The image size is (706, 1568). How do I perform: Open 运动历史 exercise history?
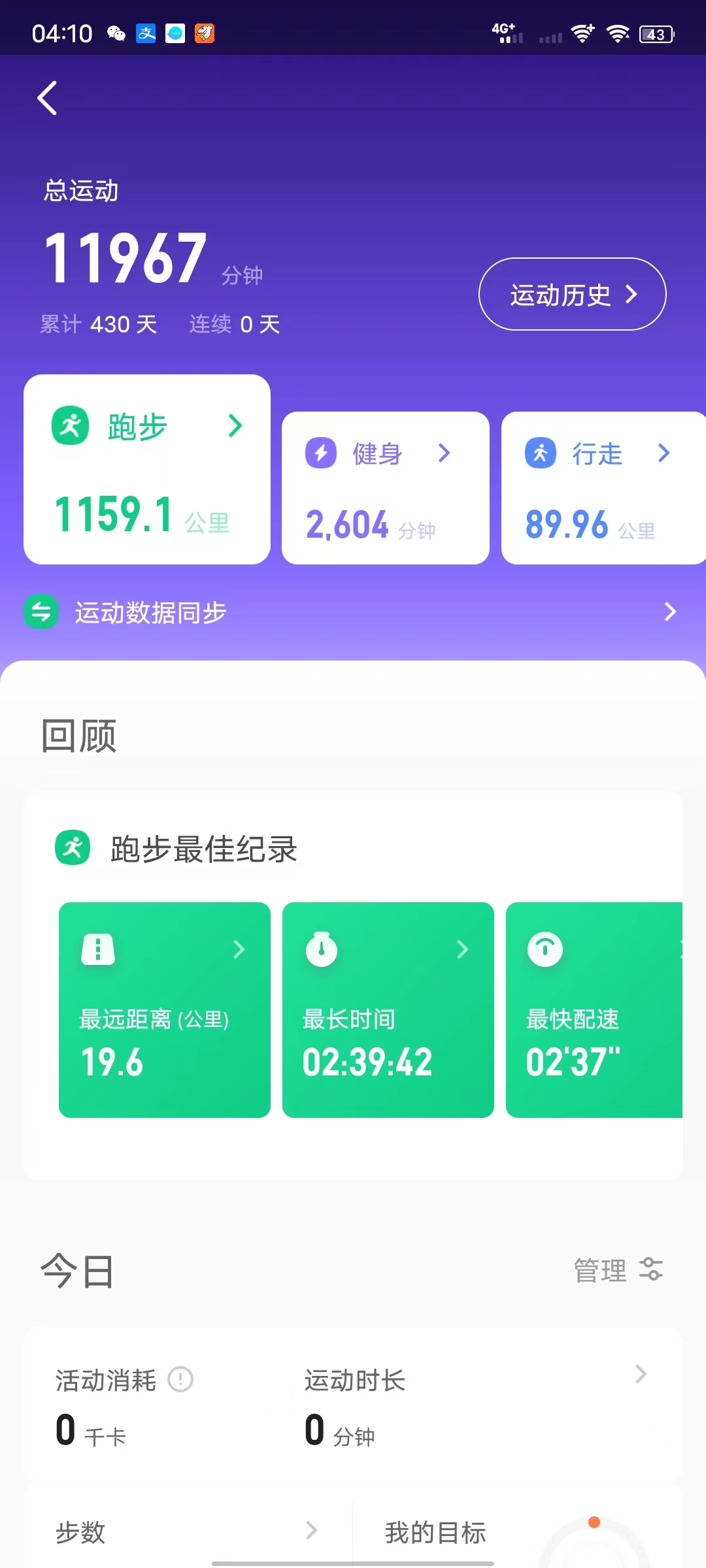click(572, 295)
